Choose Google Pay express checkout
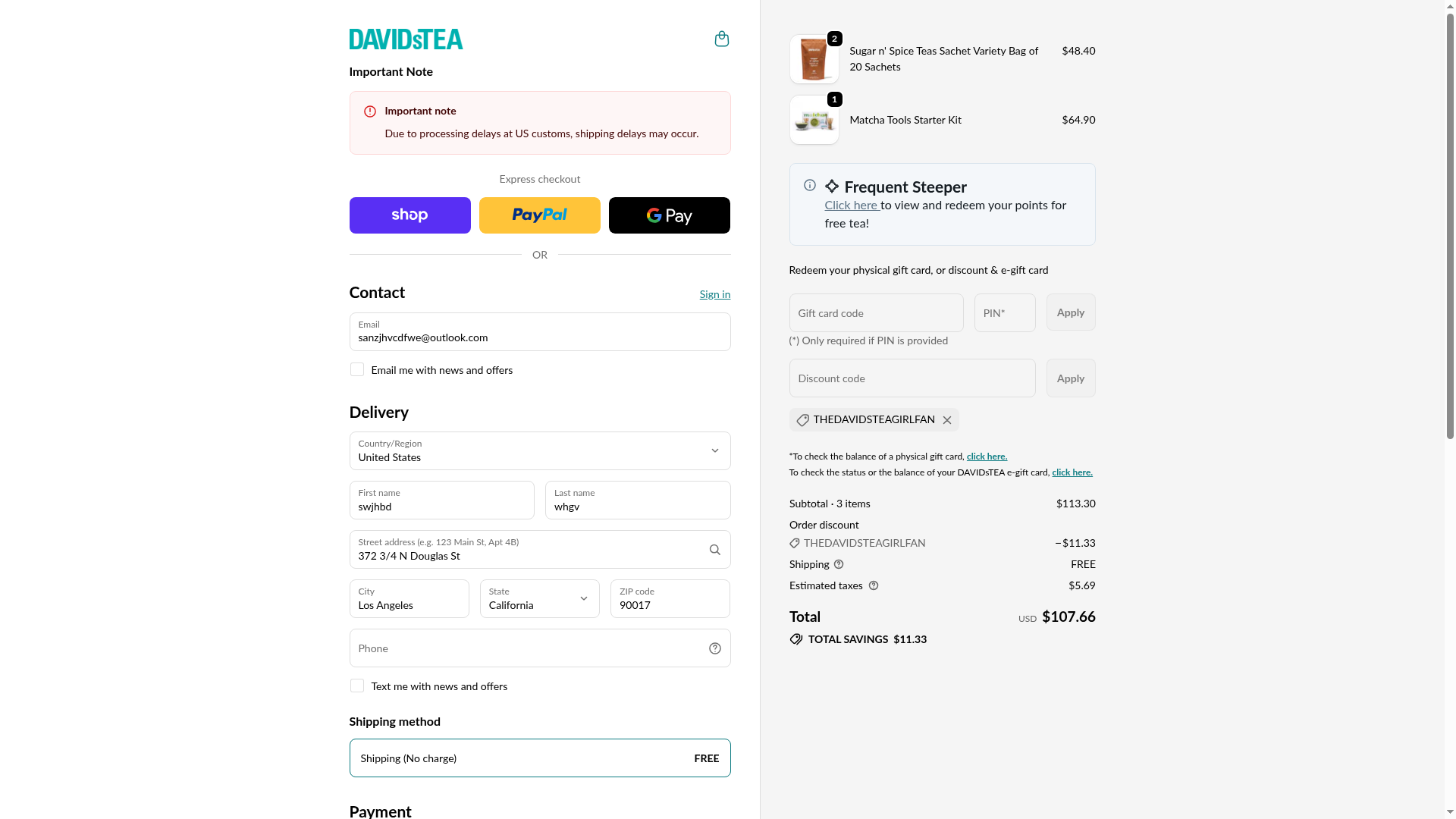Viewport: 1456px width, 819px height. tap(669, 215)
